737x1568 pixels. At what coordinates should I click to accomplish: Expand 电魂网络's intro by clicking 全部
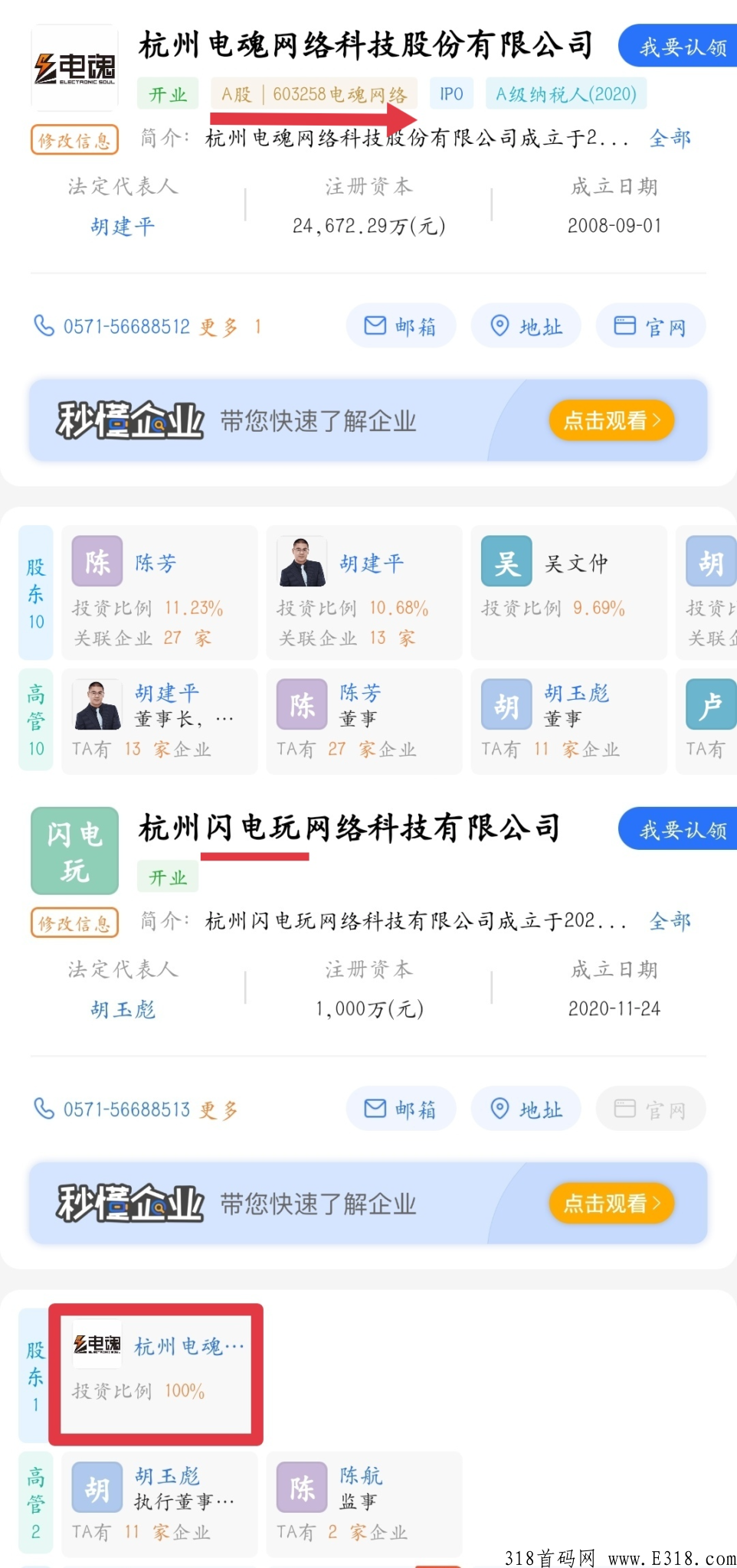pos(669,138)
